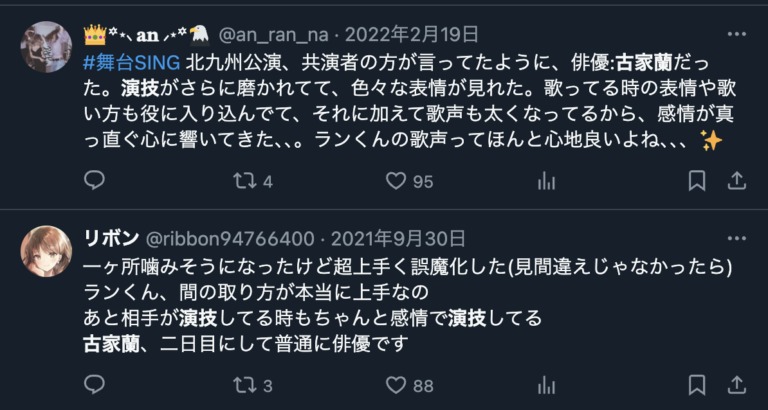View analytics for リボン's tweet
768x410 pixels.
coord(546,385)
